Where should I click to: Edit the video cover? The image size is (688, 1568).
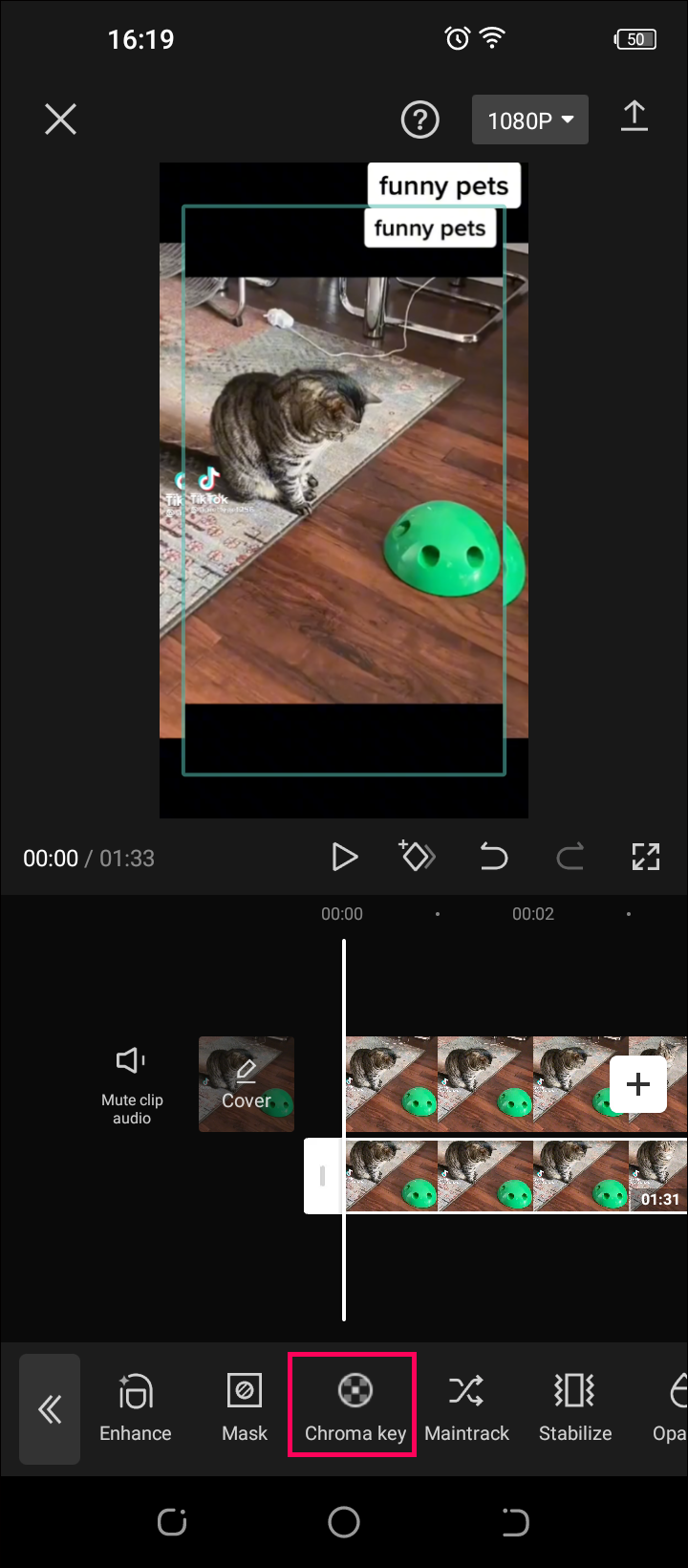[247, 1084]
